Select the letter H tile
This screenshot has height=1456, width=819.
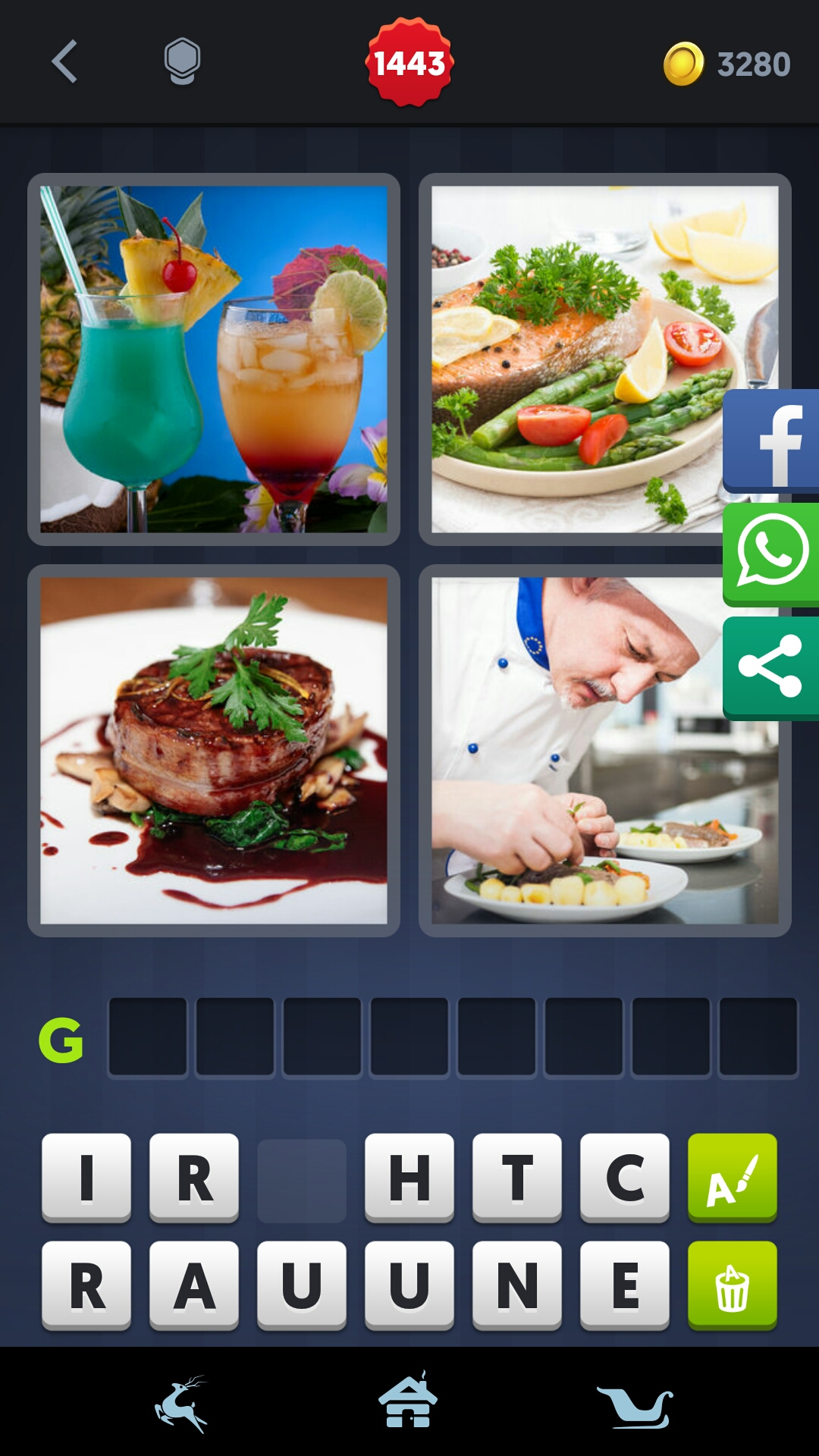click(x=409, y=1178)
